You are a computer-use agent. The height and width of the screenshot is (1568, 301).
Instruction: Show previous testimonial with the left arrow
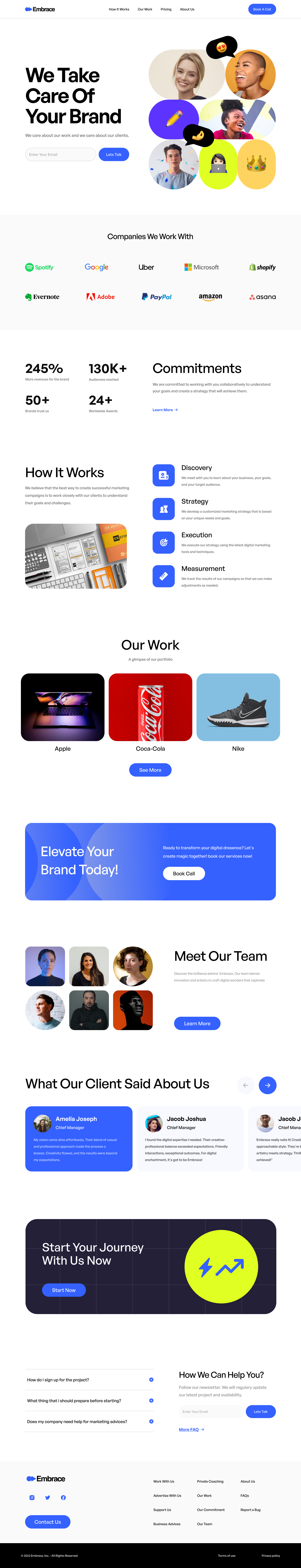(x=246, y=1085)
